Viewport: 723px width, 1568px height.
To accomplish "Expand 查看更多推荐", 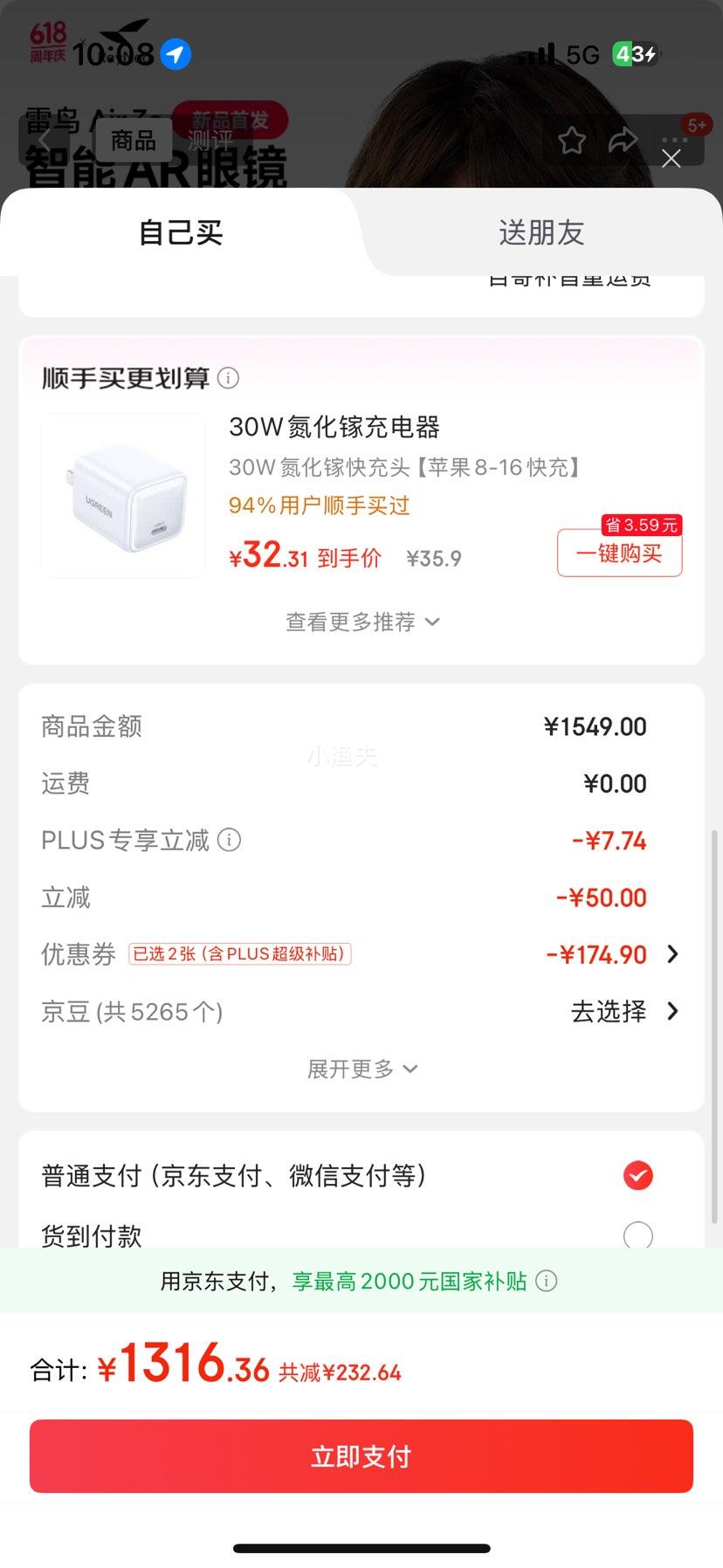I will tap(361, 622).
